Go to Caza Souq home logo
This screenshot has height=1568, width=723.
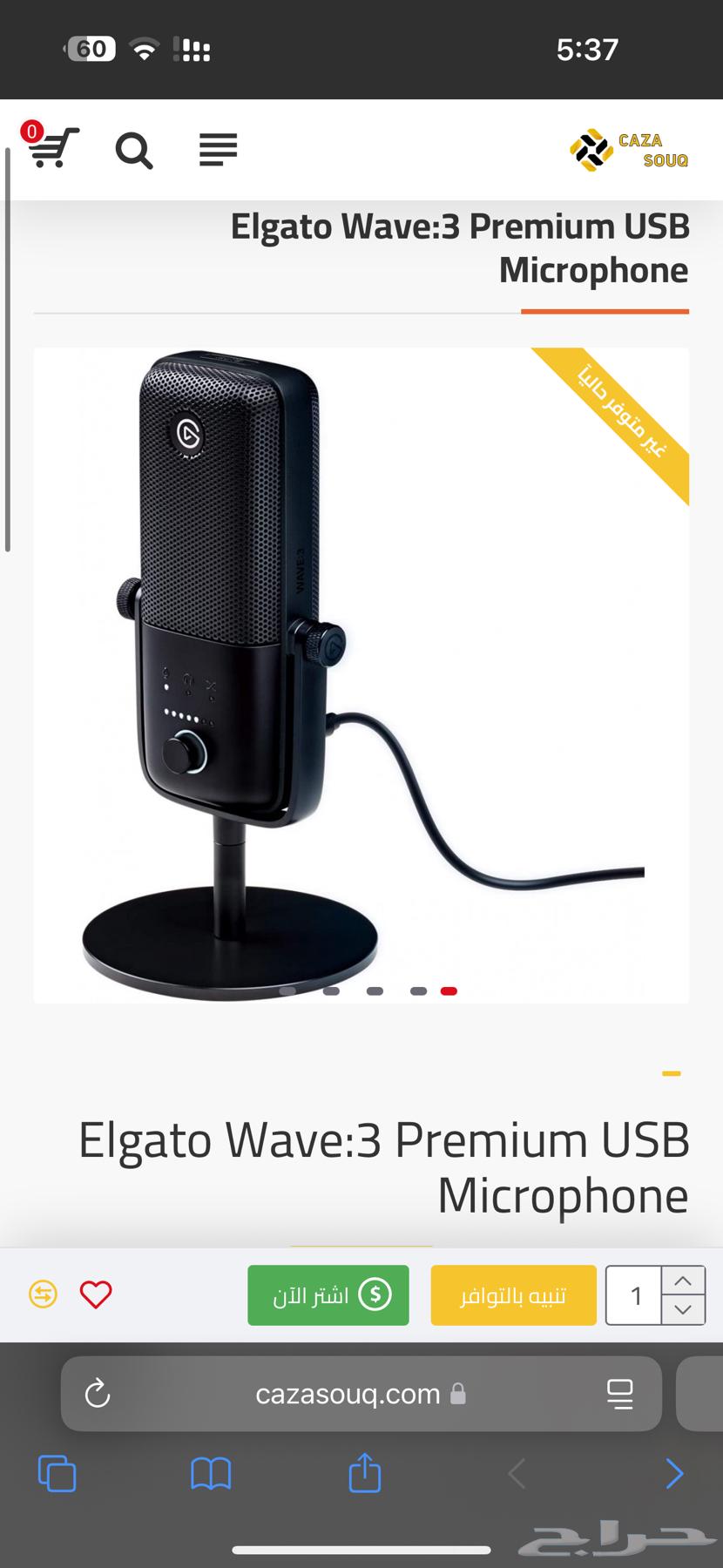click(629, 150)
